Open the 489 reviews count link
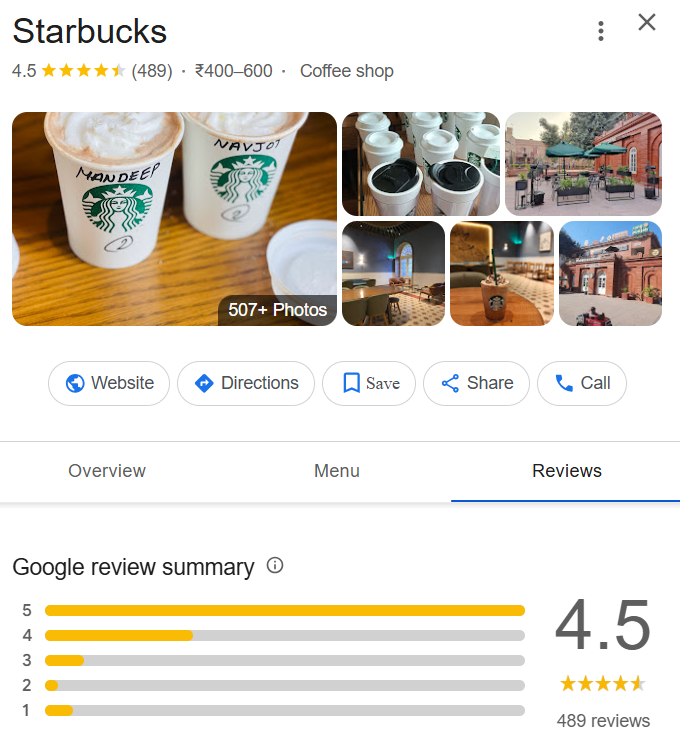 603,720
